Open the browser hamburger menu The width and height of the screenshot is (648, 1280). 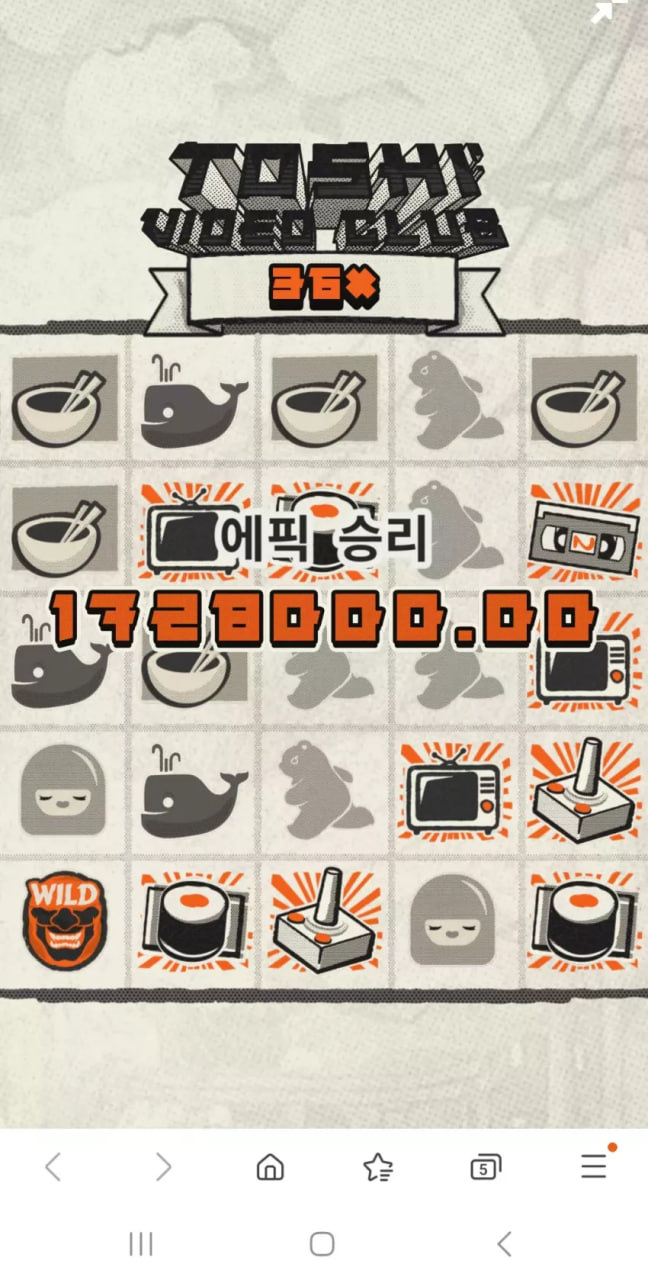pyautogui.click(x=594, y=1166)
